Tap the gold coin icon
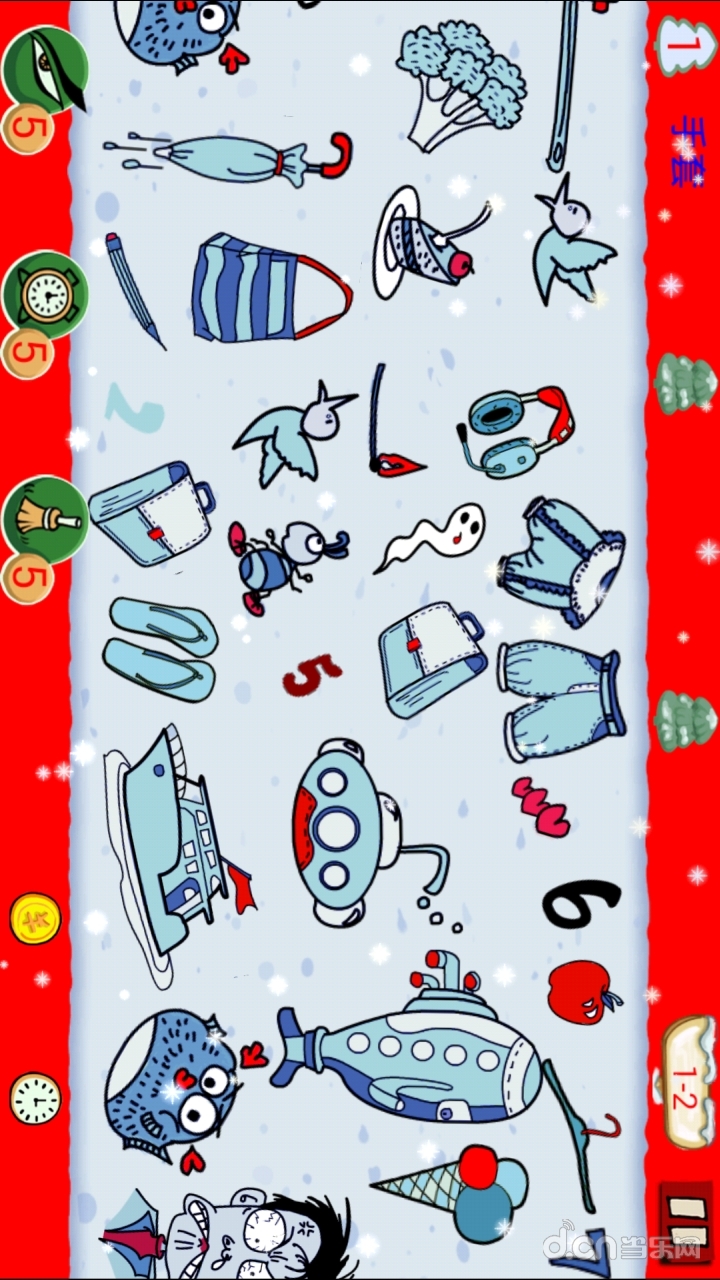The height and width of the screenshot is (1280, 720). (35, 918)
